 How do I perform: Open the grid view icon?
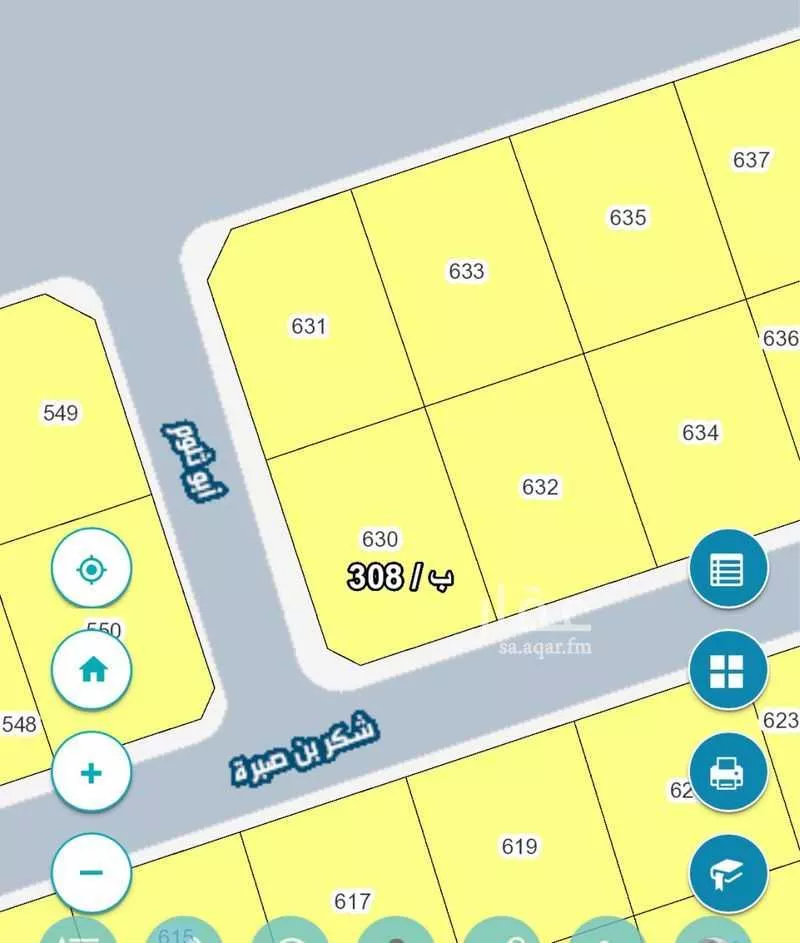(727, 670)
